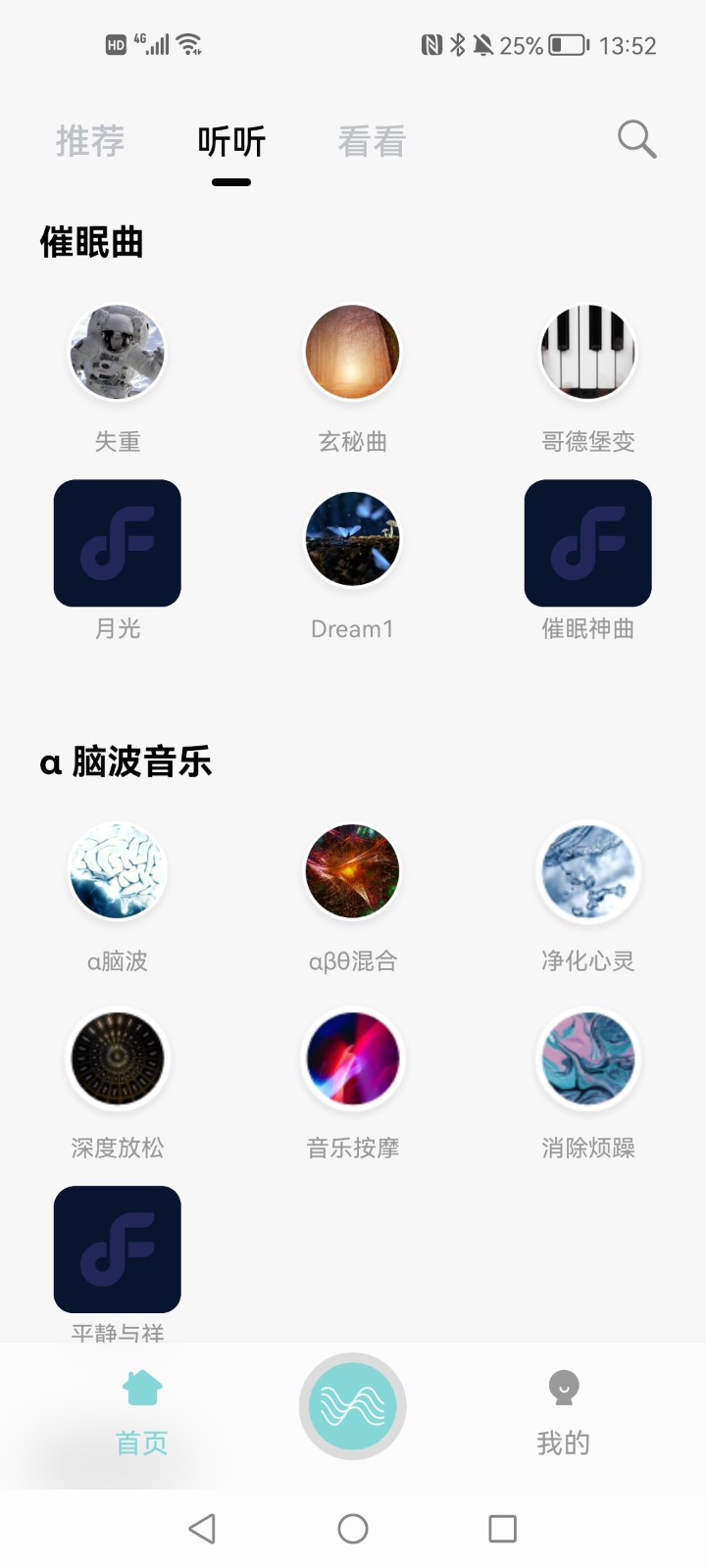Play the 失重 hypnosis track
This screenshot has height=1568, width=706.
(118, 352)
